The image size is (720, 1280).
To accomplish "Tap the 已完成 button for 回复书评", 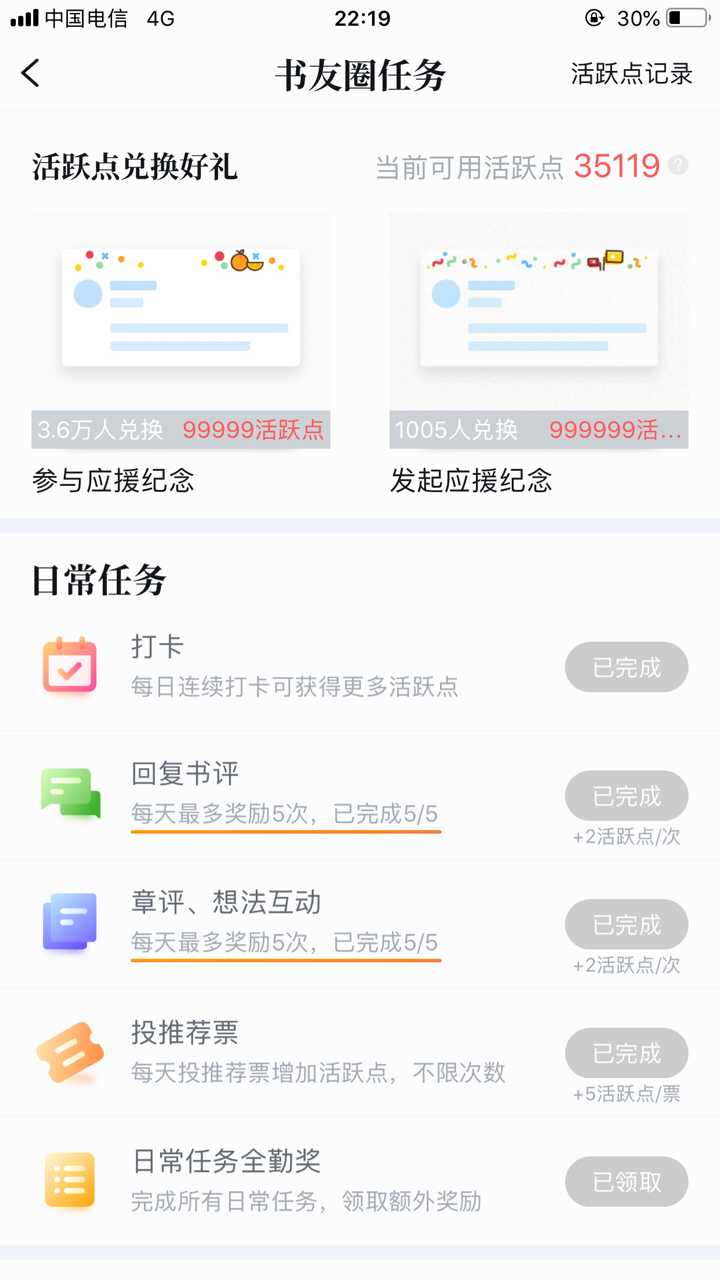I will click(627, 796).
